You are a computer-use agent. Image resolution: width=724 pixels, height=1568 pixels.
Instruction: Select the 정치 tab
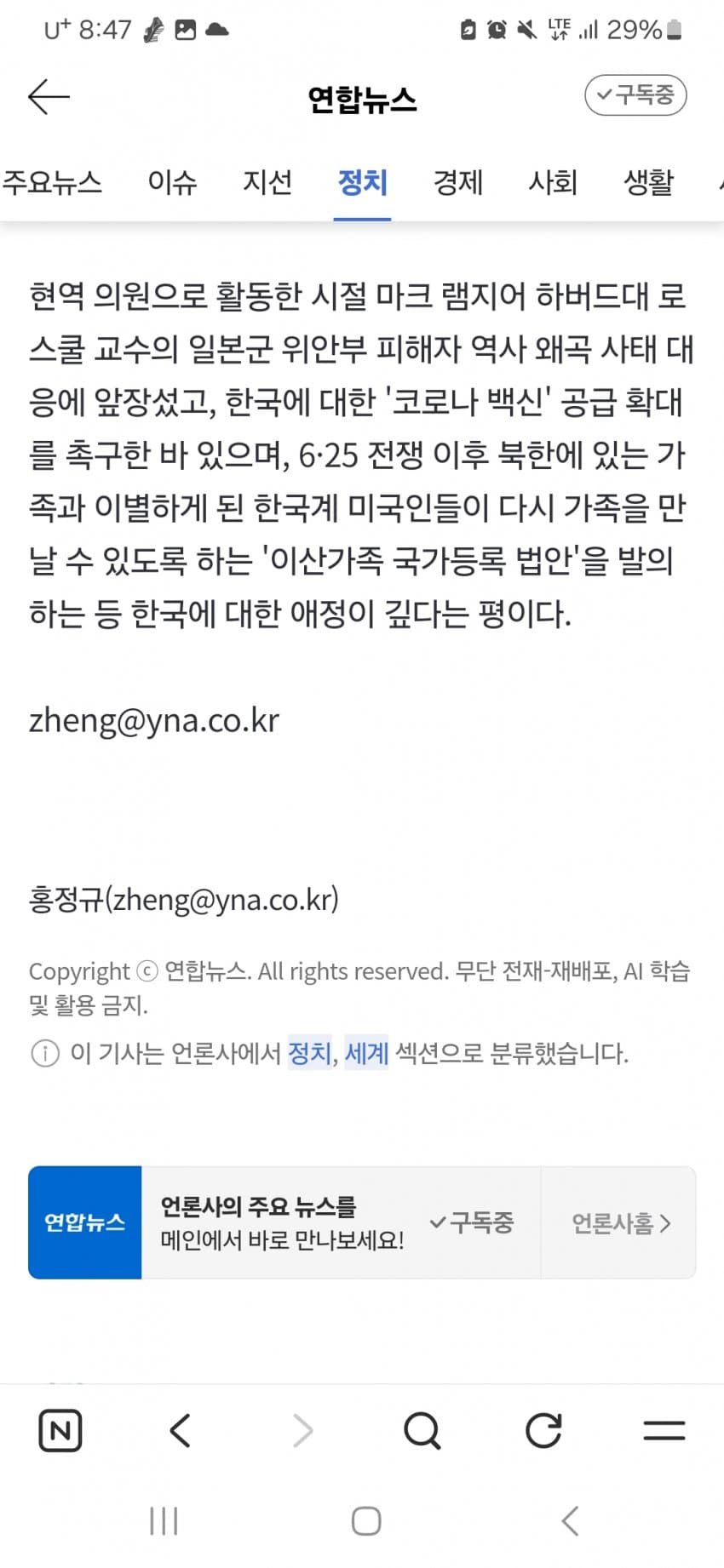pos(363,182)
